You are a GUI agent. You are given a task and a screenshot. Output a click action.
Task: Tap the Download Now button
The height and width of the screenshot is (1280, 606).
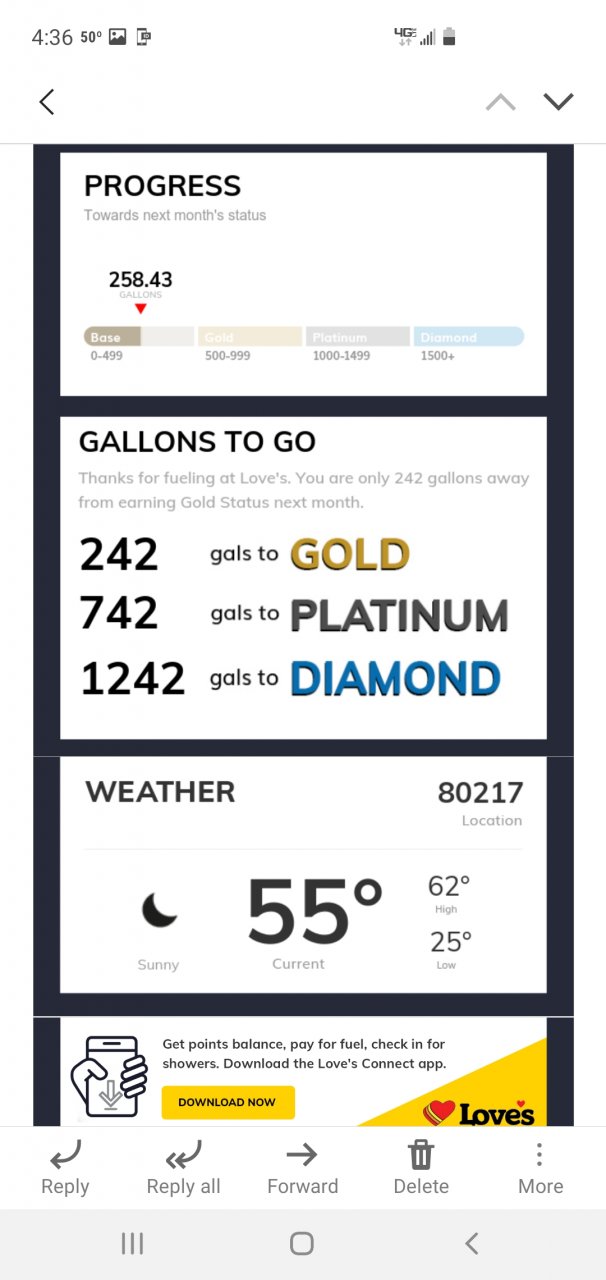[x=228, y=1102]
